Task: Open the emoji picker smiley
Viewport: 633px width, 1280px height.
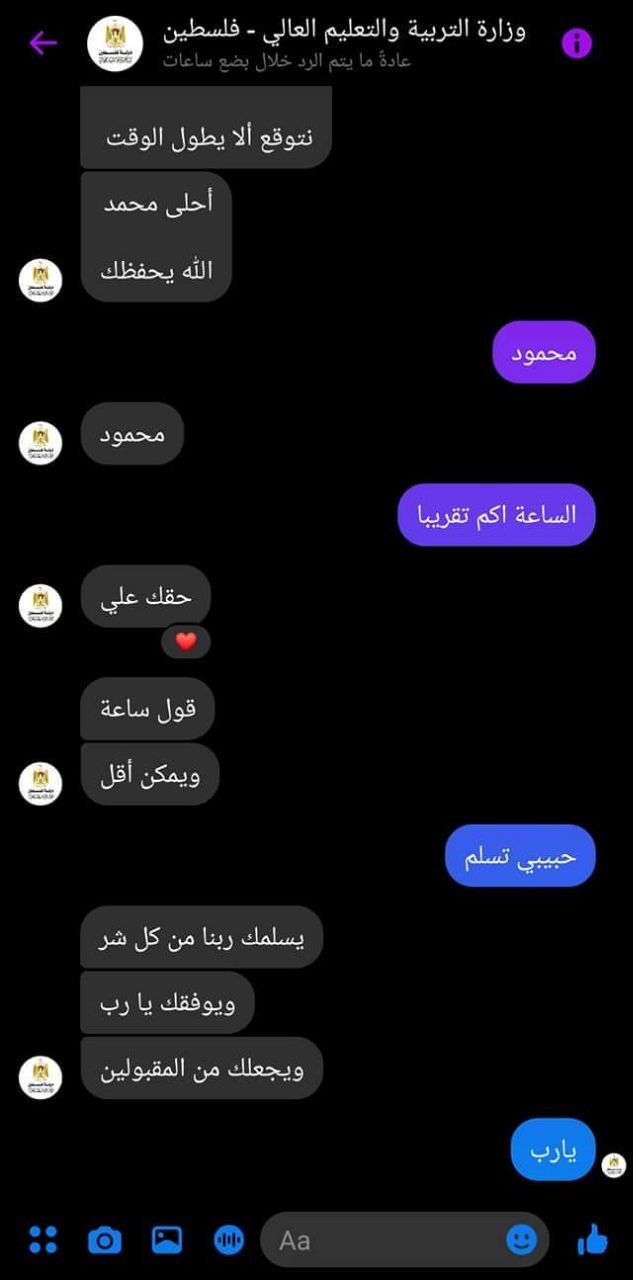Action: (521, 1240)
